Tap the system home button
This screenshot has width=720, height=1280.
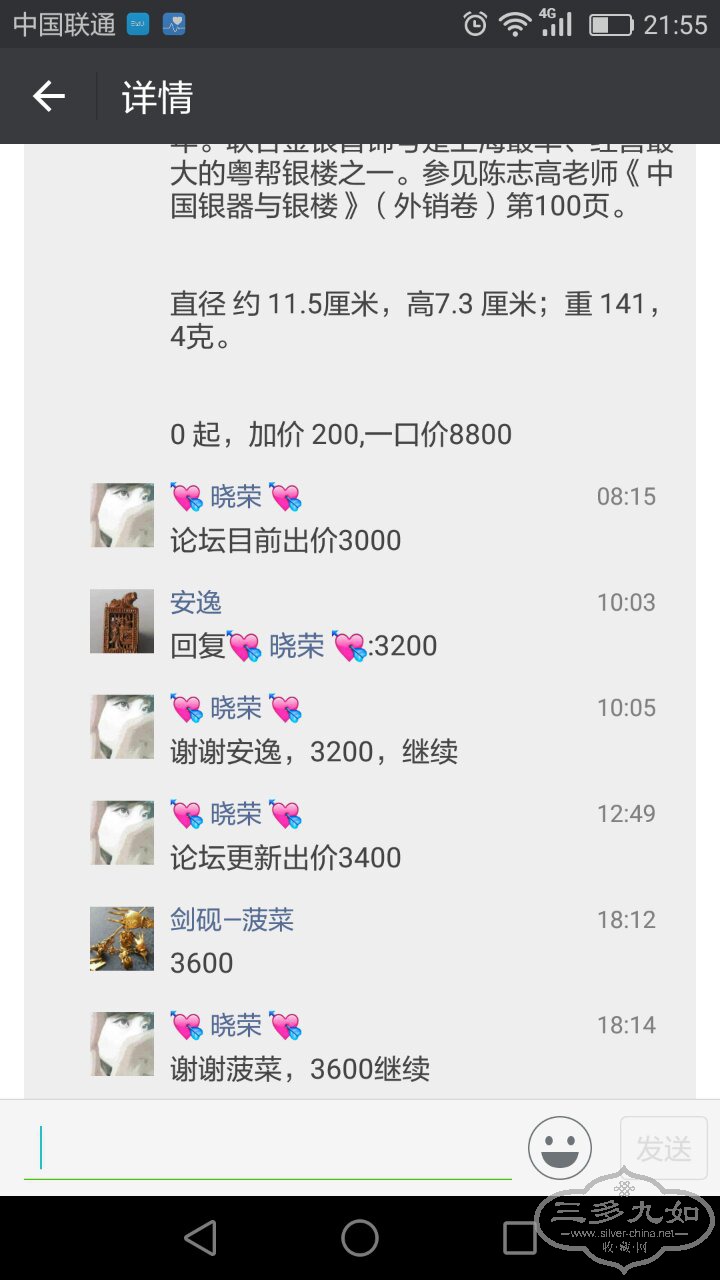point(360,1238)
